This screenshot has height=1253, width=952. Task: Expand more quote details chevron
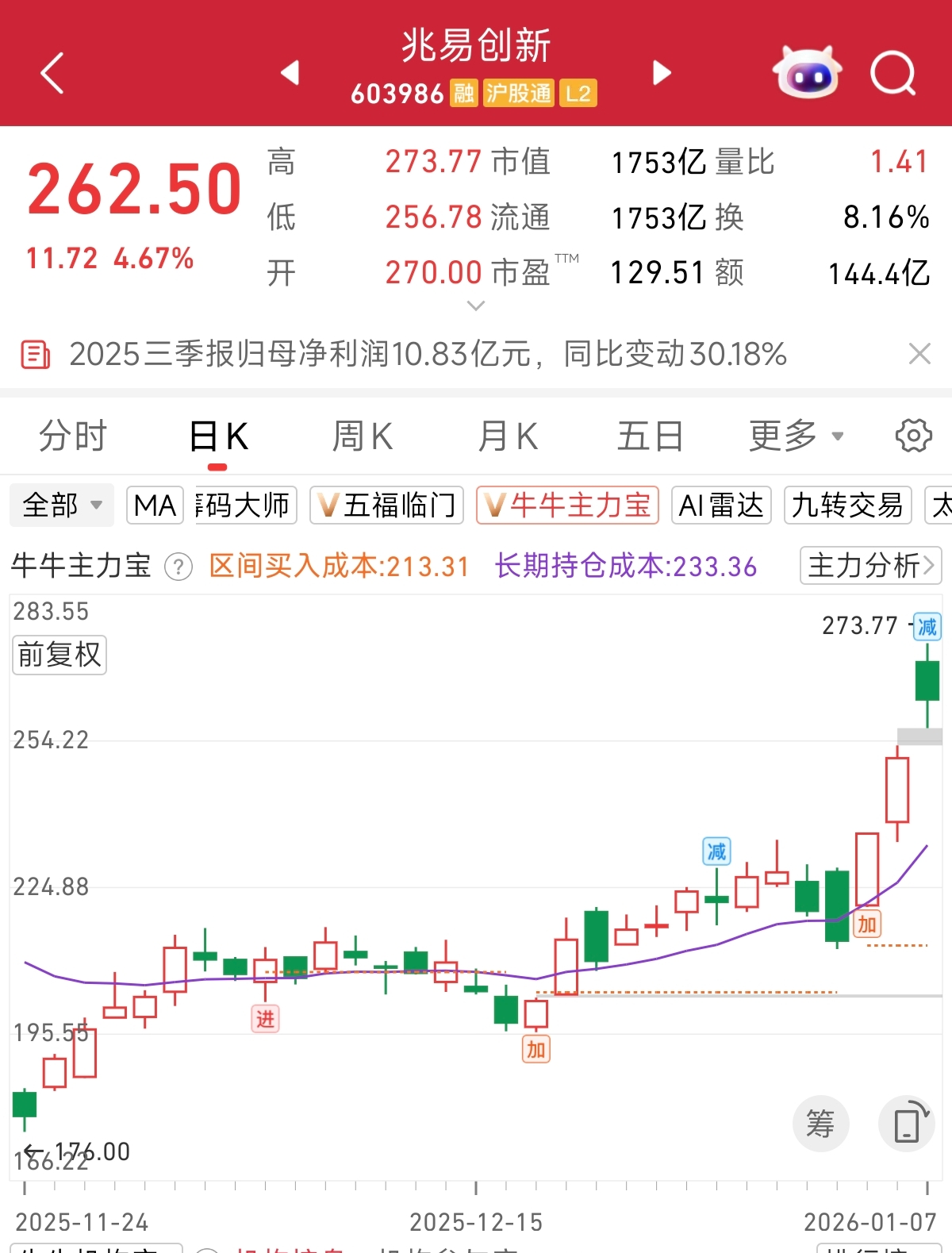[x=476, y=306]
